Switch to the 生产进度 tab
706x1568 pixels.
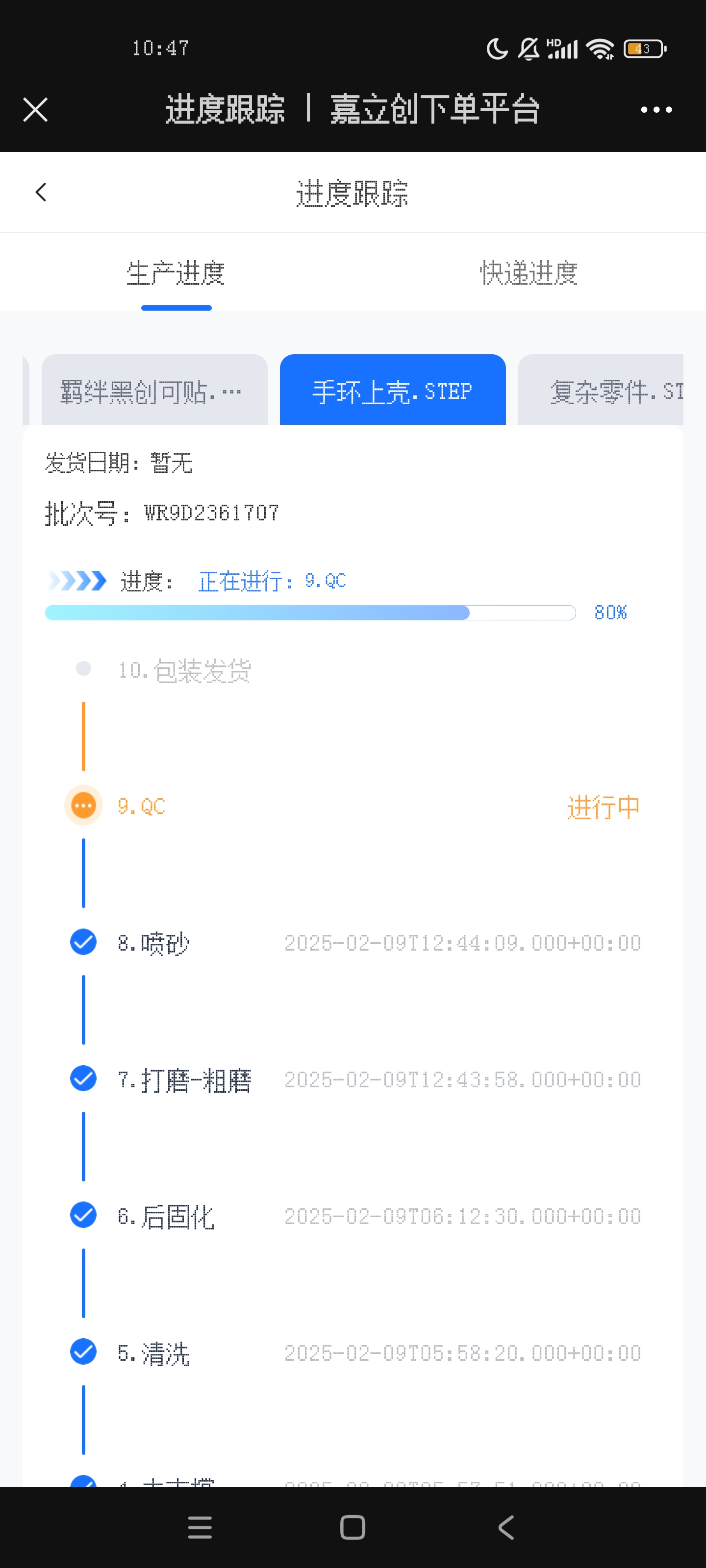[176, 273]
